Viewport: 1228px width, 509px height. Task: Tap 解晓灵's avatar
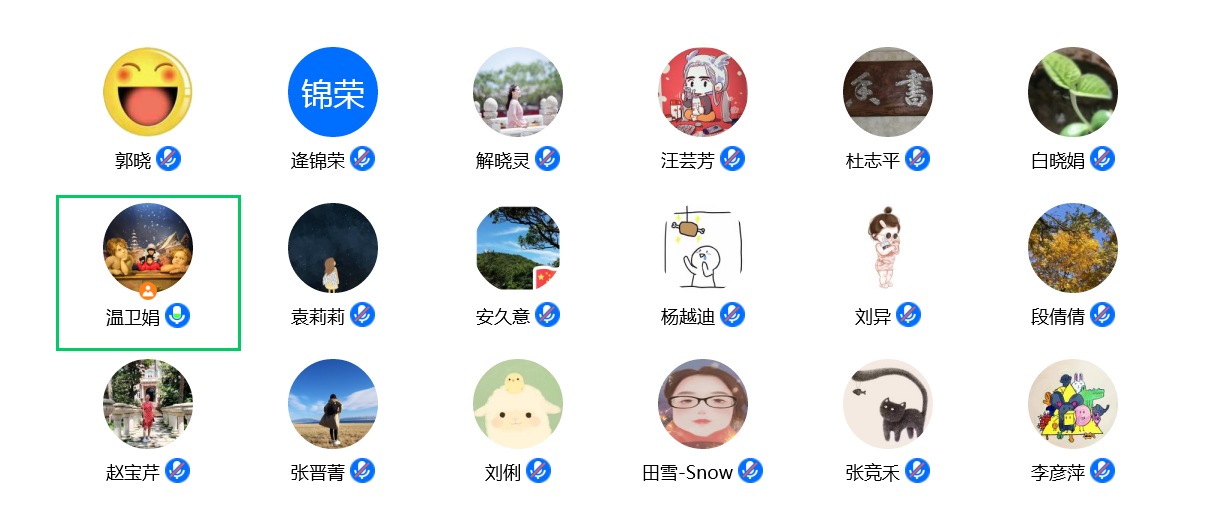tap(518, 92)
